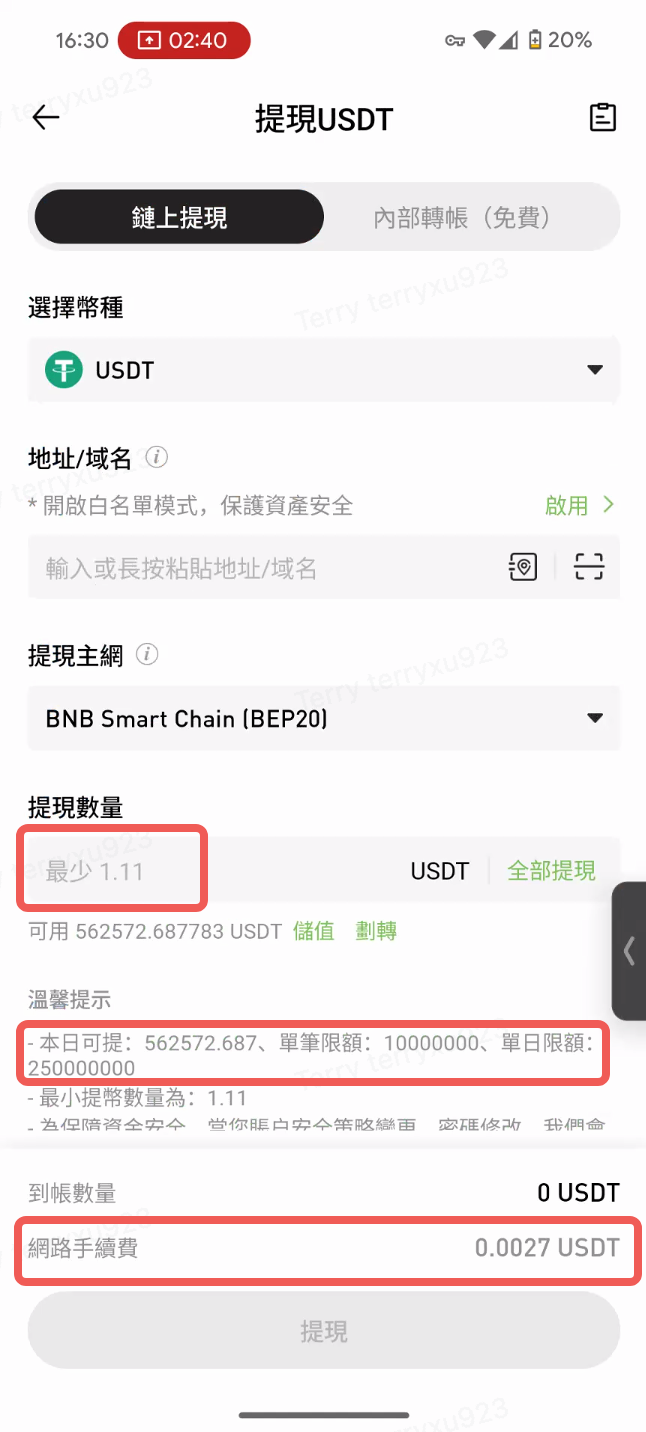Switch to the 鏈上提現 tab
This screenshot has width=646, height=1432.
180,217
